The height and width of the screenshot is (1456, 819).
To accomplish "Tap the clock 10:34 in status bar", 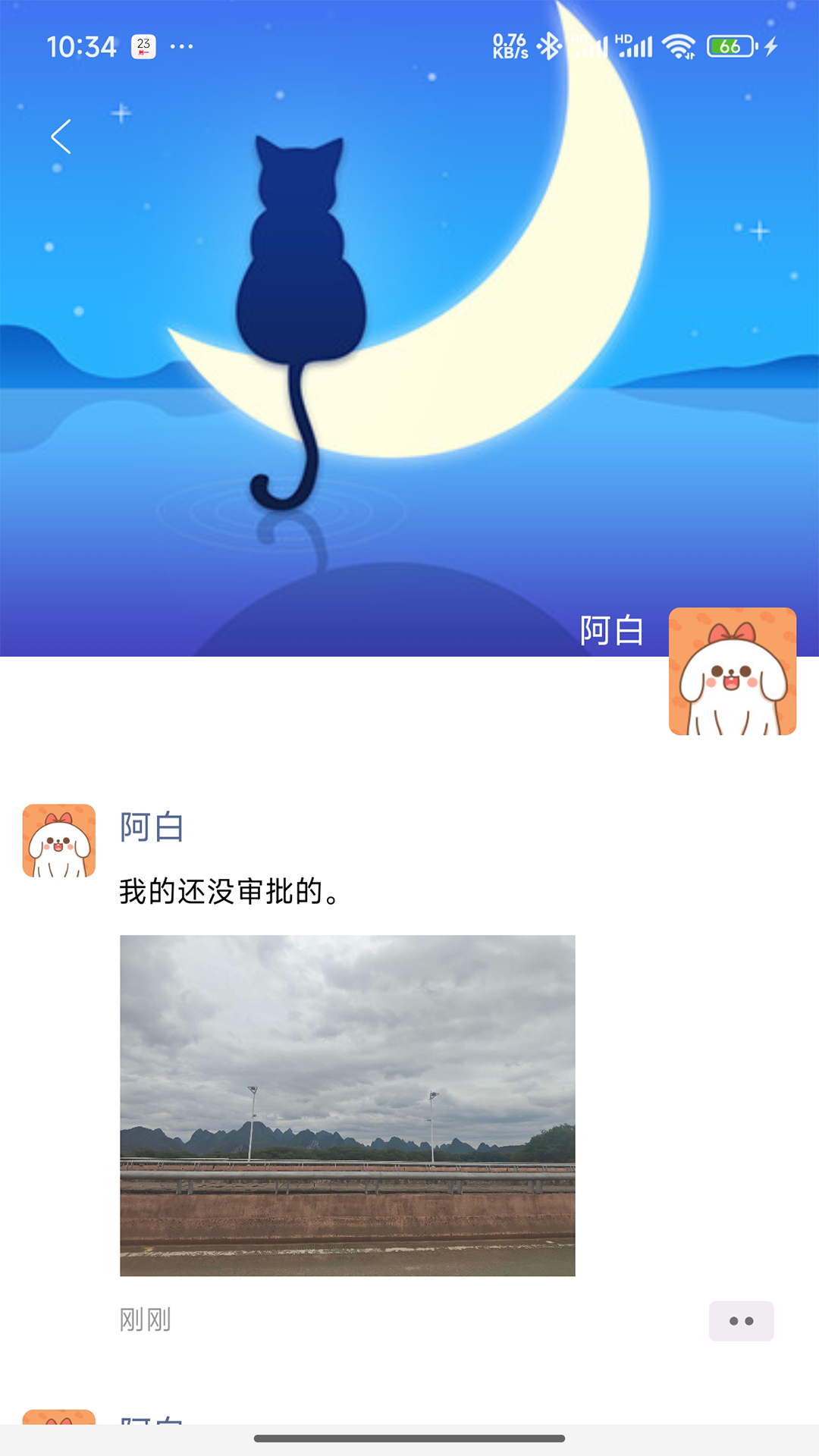I will (82, 45).
